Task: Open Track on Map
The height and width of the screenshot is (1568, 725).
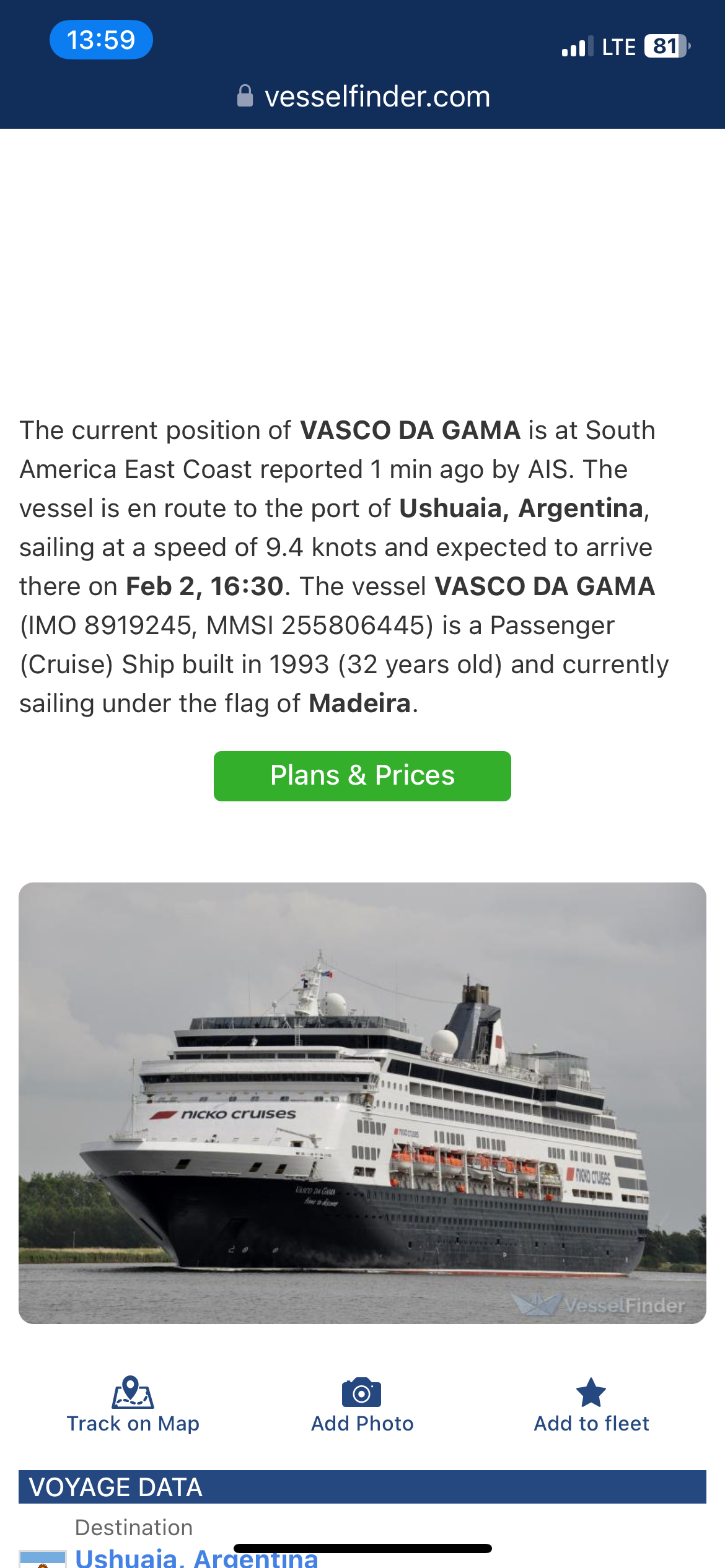Action: click(x=133, y=1405)
